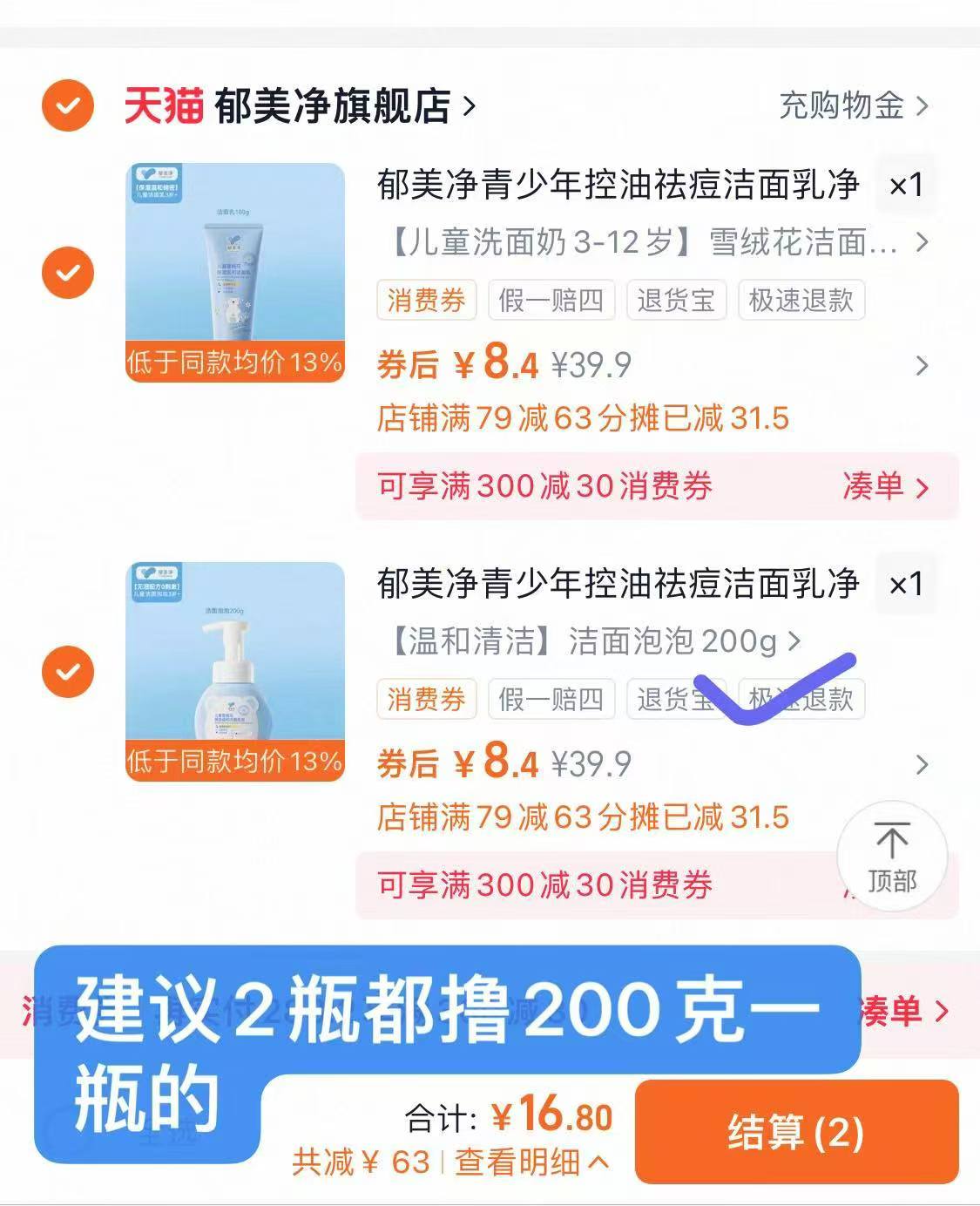The image size is (980, 1206).
Task: Change quantity of the 洁面泡泡 200g item
Action: pyautogui.click(x=905, y=584)
